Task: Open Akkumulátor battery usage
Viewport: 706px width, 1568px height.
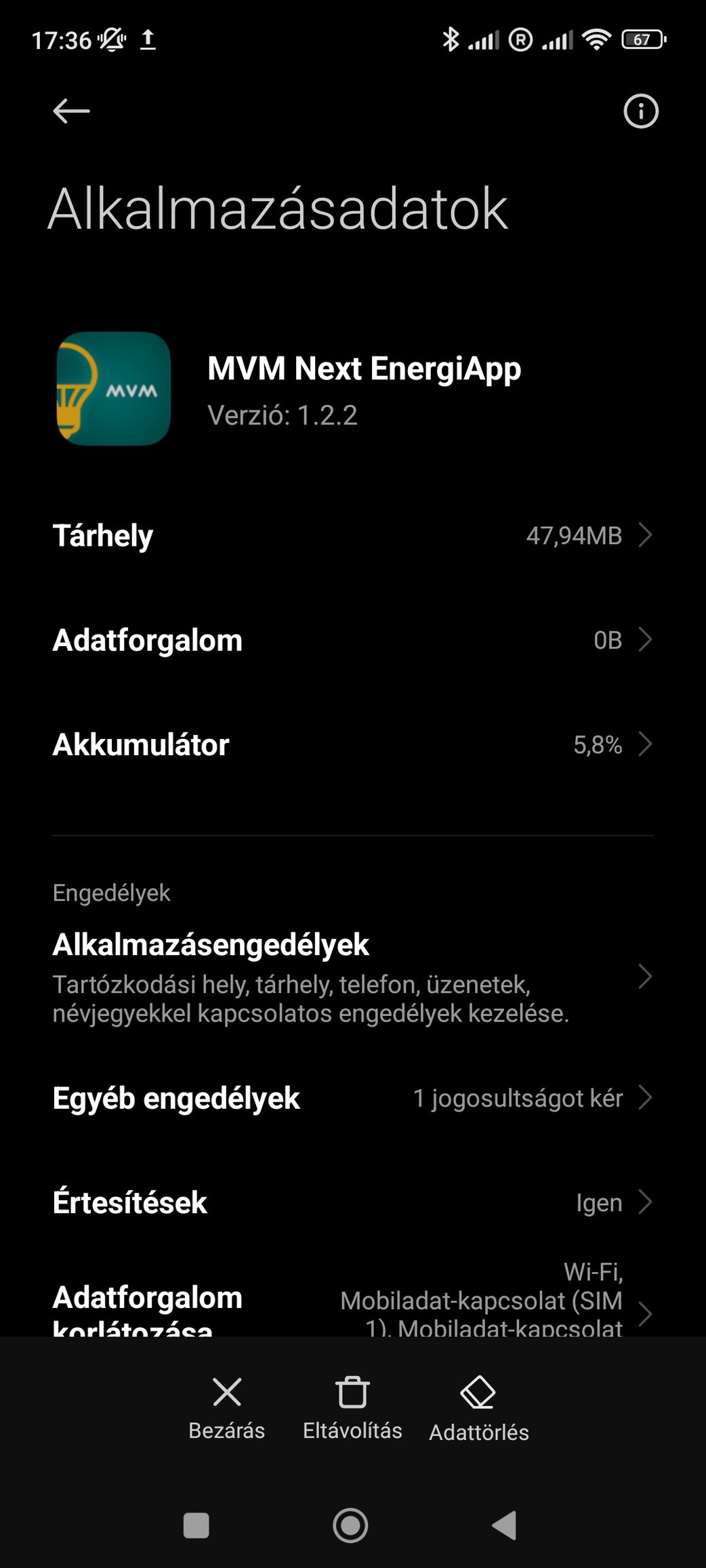Action: tap(352, 744)
